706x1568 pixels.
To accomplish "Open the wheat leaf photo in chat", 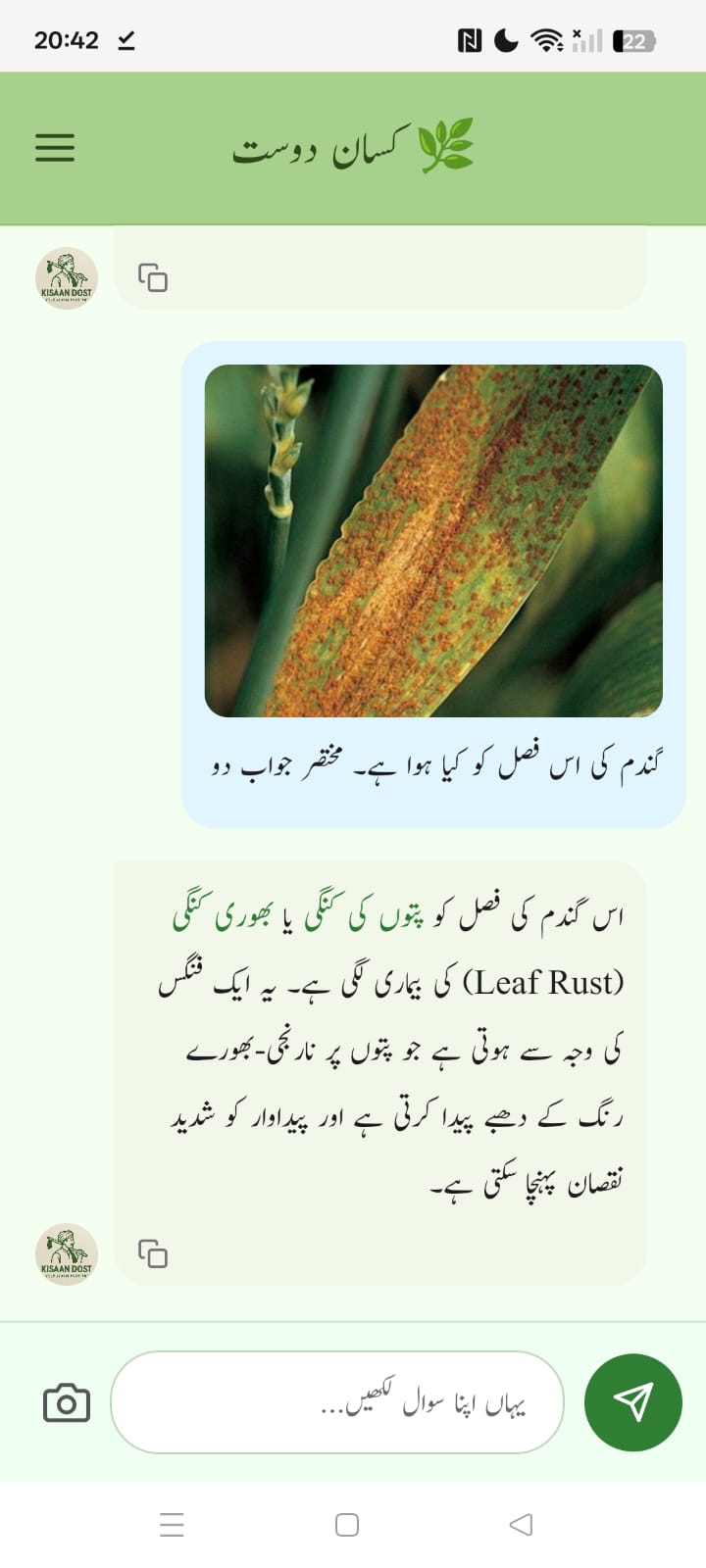I will 433,541.
